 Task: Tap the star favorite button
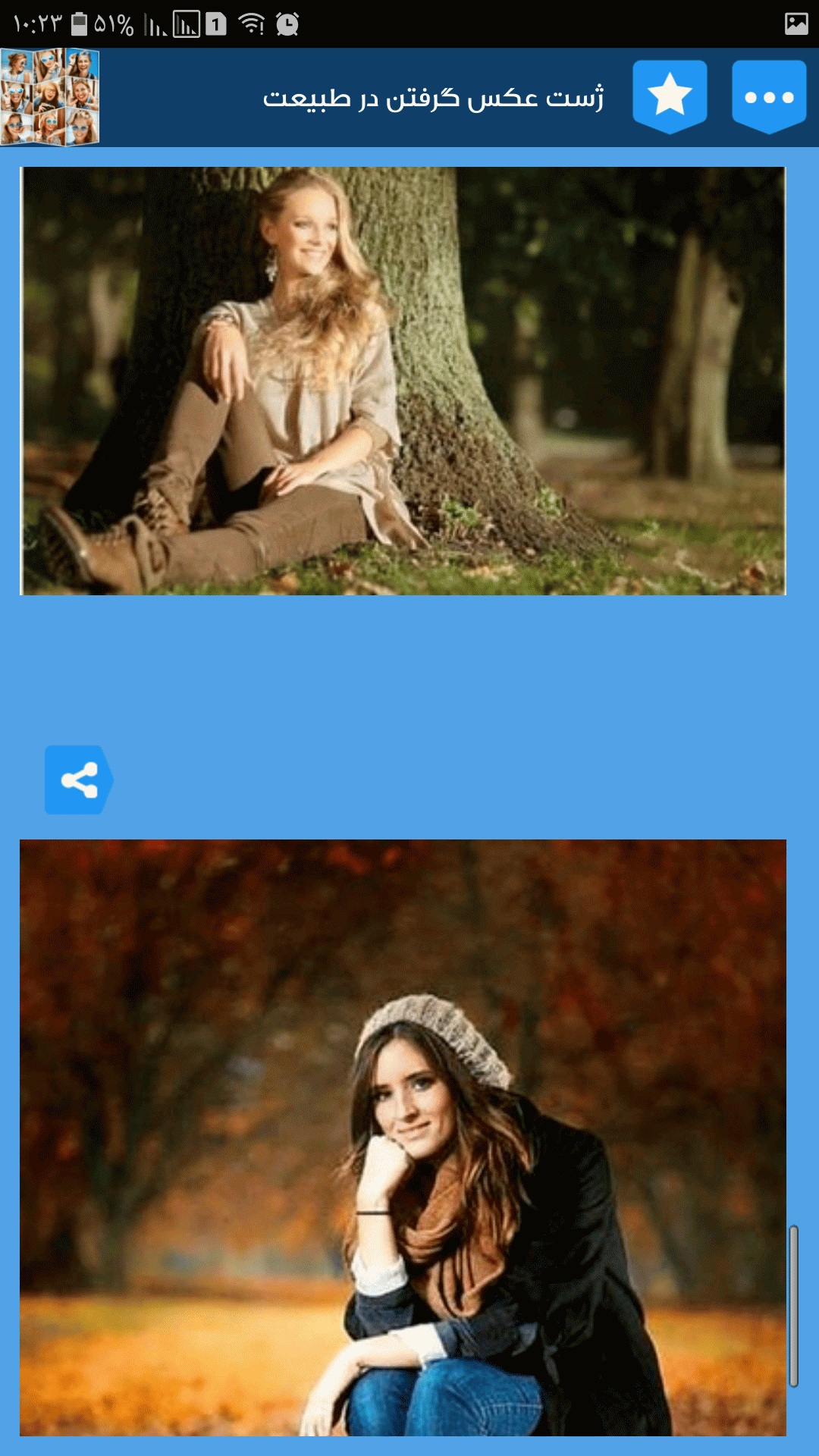670,97
